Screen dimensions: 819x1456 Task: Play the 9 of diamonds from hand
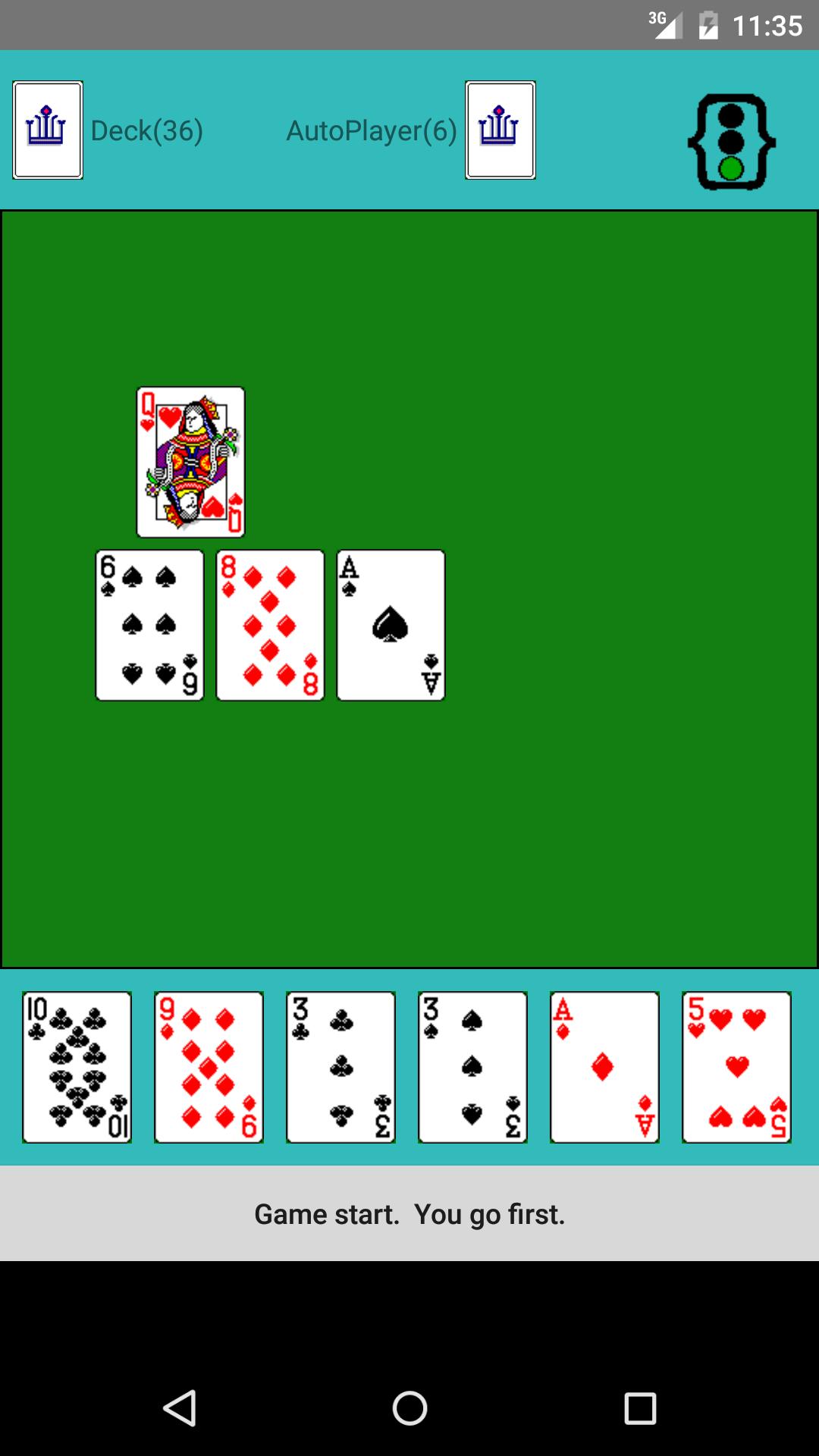tap(209, 1066)
